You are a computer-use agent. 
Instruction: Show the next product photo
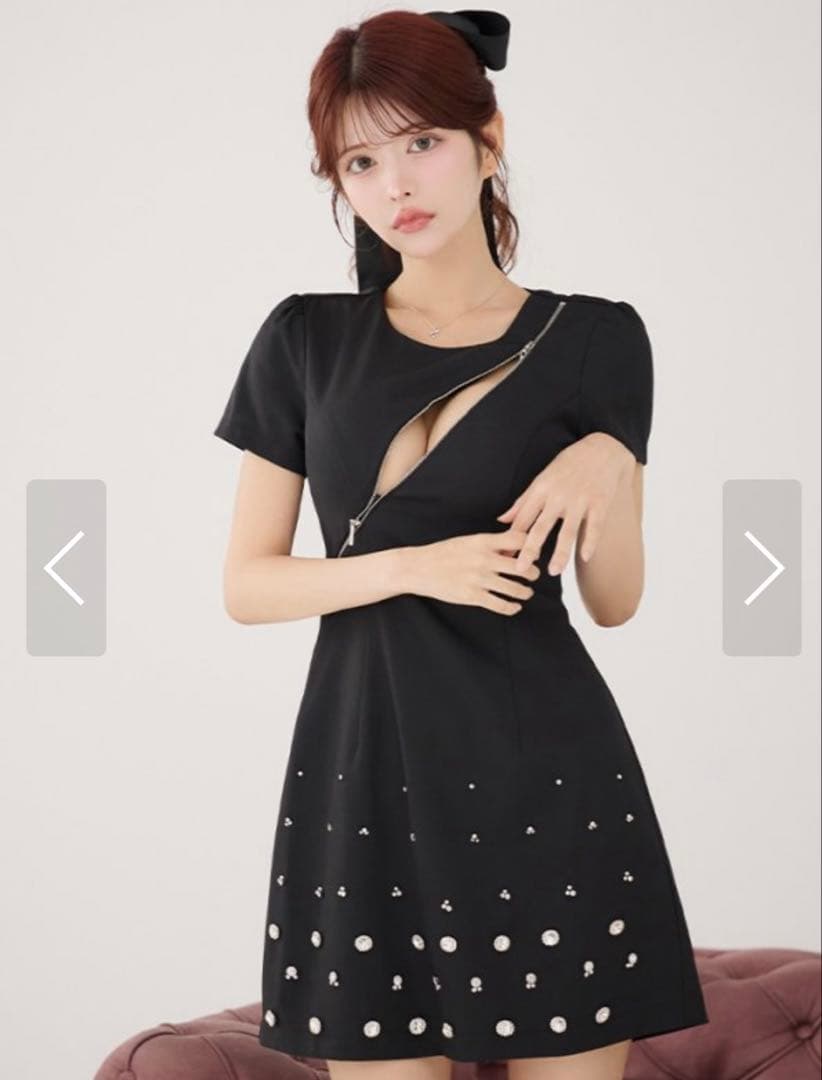[762, 568]
